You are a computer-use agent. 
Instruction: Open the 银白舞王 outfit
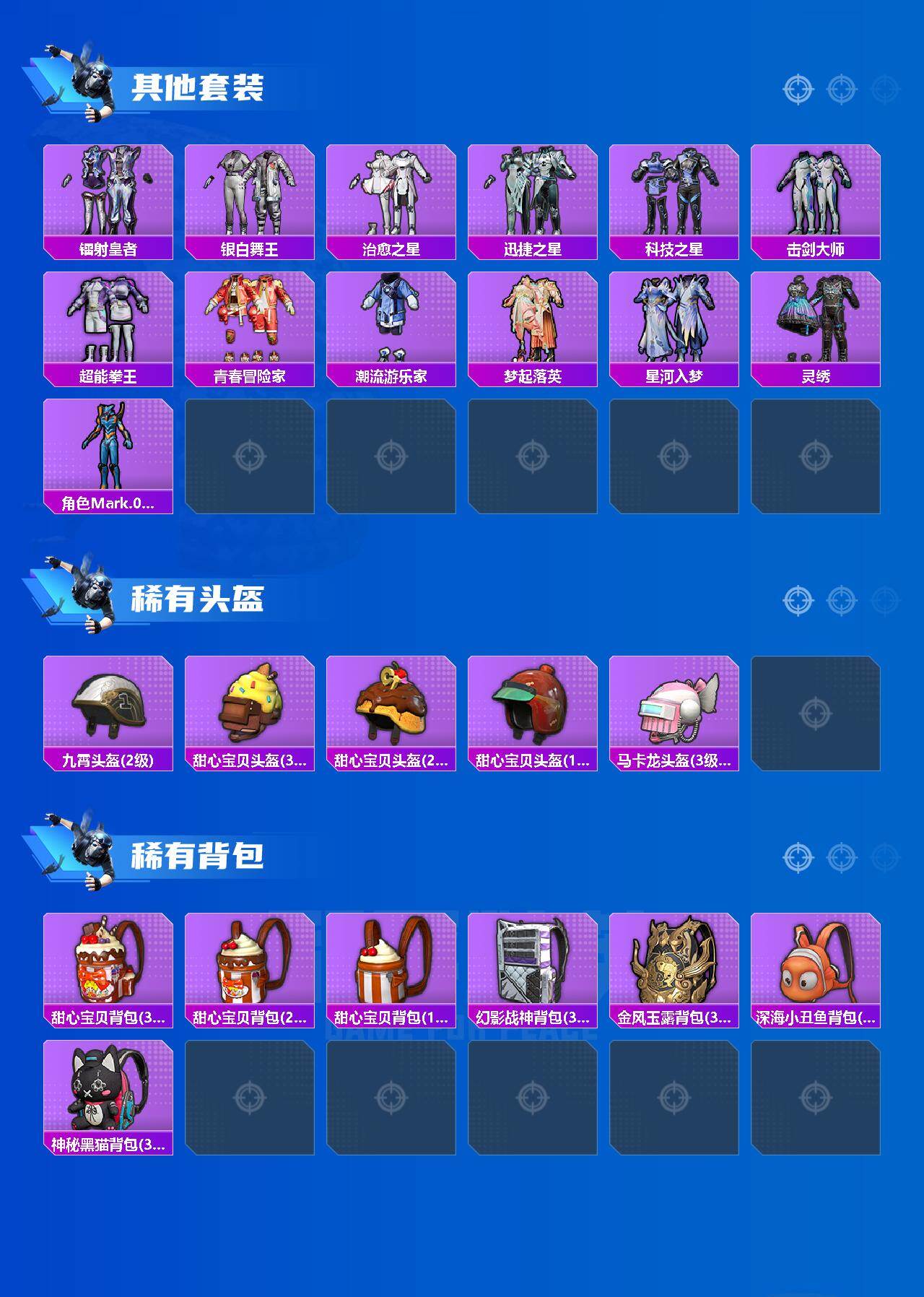pos(250,195)
